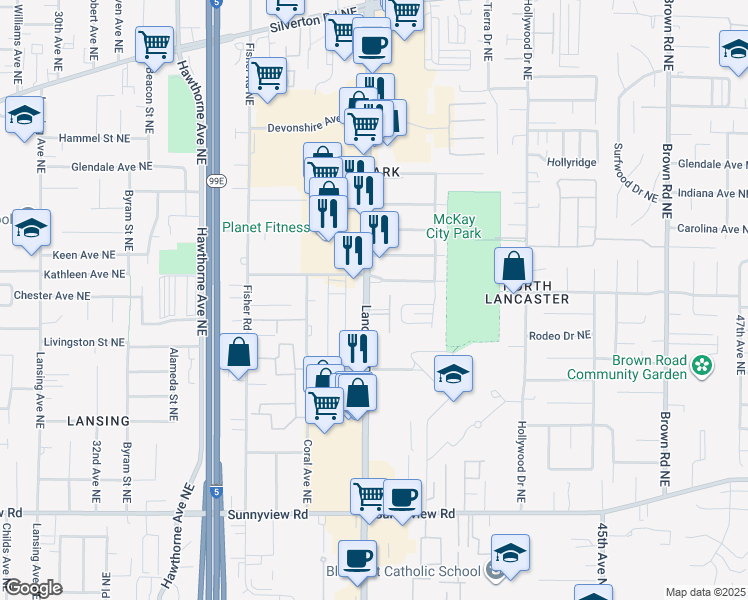Open the restaurant marker west of Rodeo Dr NE
Viewport: 748px width, 600px height.
pyautogui.click(x=358, y=348)
